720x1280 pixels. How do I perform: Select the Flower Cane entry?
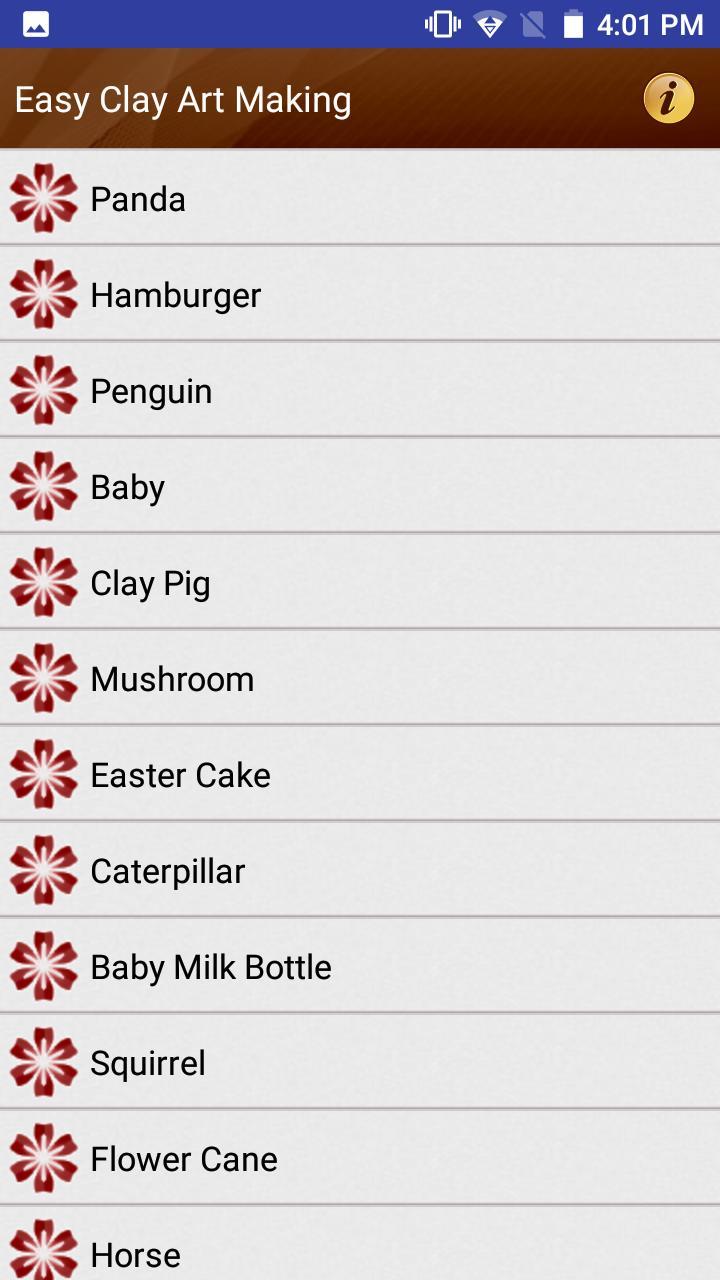click(x=360, y=1159)
